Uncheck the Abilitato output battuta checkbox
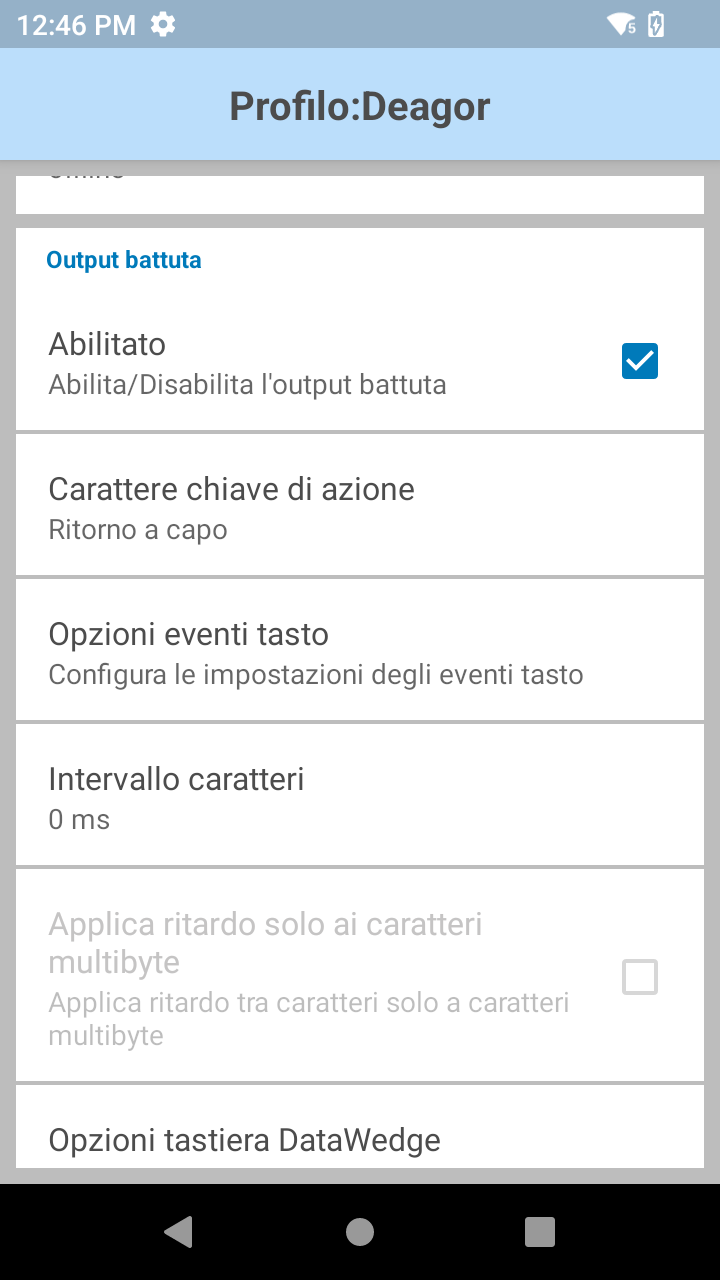Screen dimensions: 720x1280 (639, 361)
